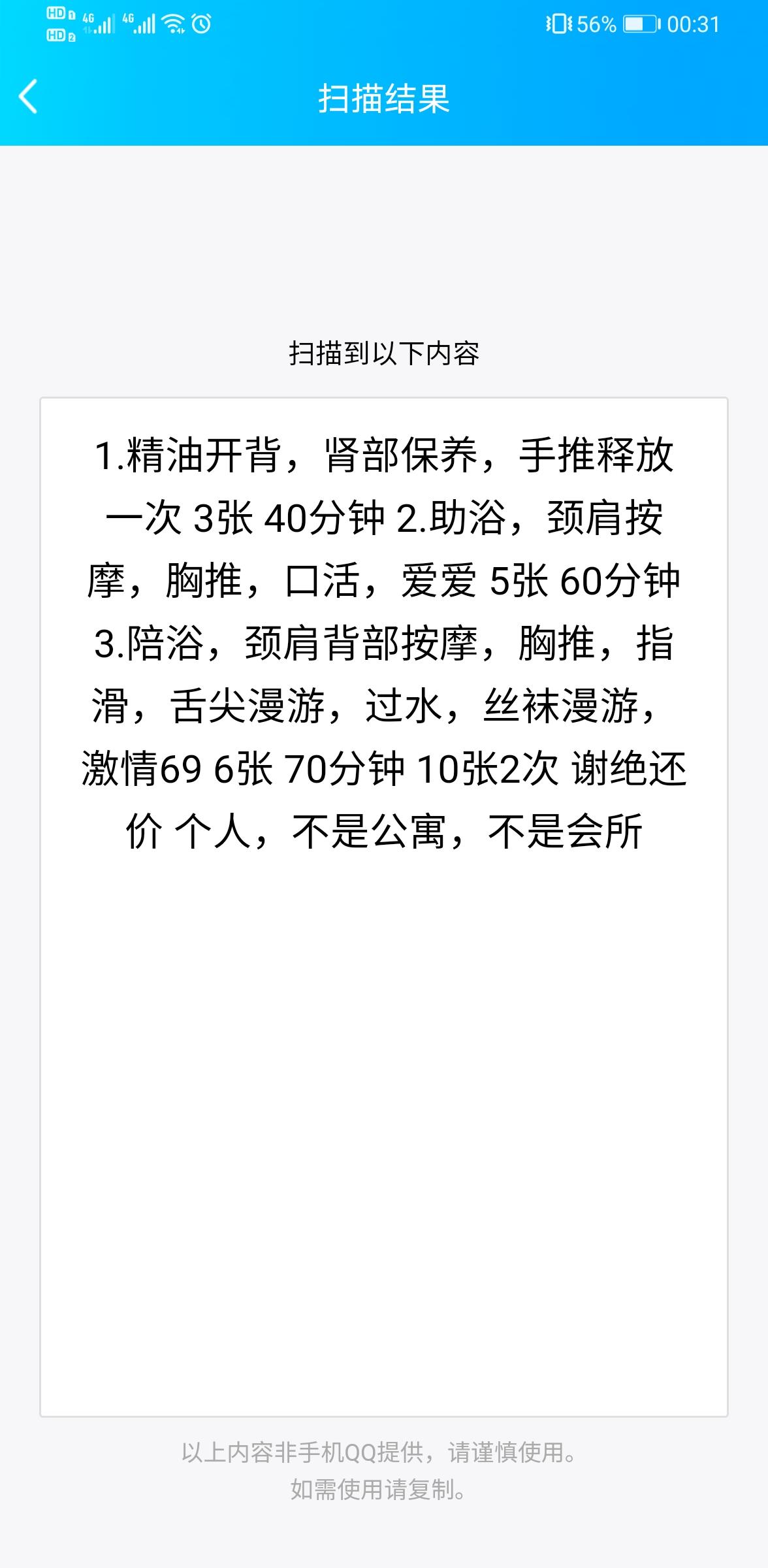Tap the back arrow to return
The width and height of the screenshot is (768, 1568).
coord(27,95)
